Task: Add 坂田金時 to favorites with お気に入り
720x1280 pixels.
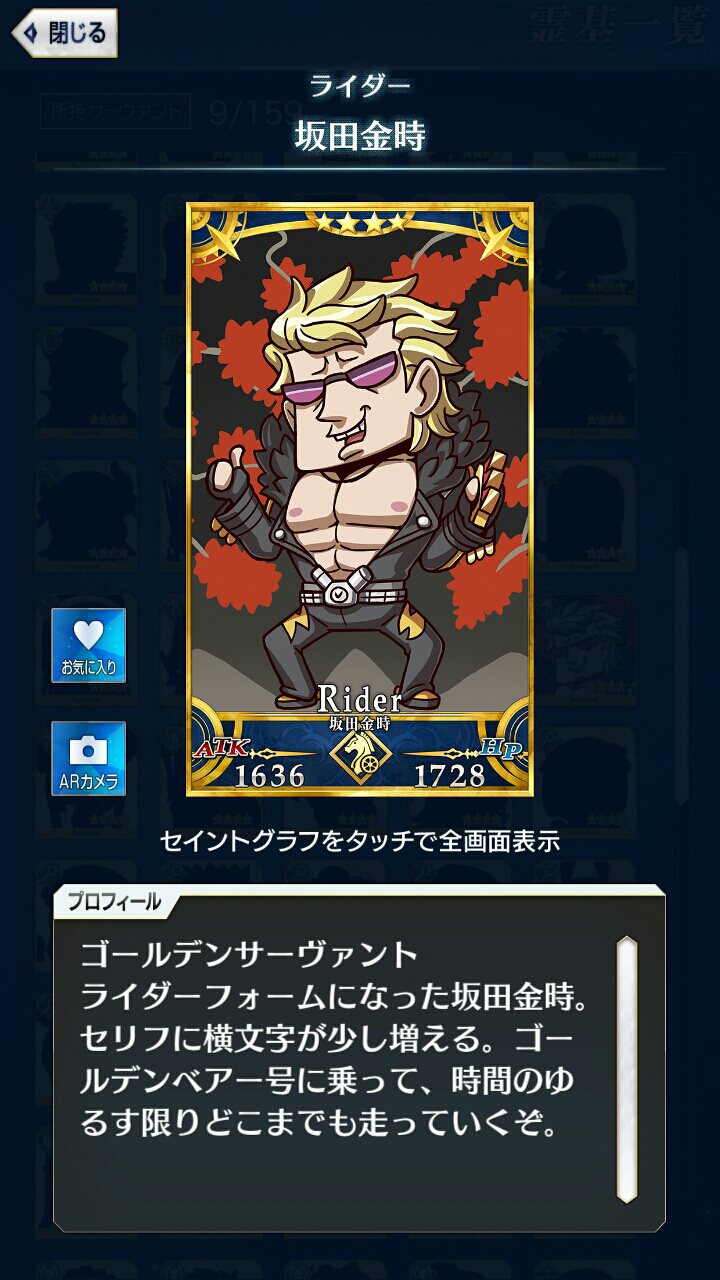Action: coord(89,646)
